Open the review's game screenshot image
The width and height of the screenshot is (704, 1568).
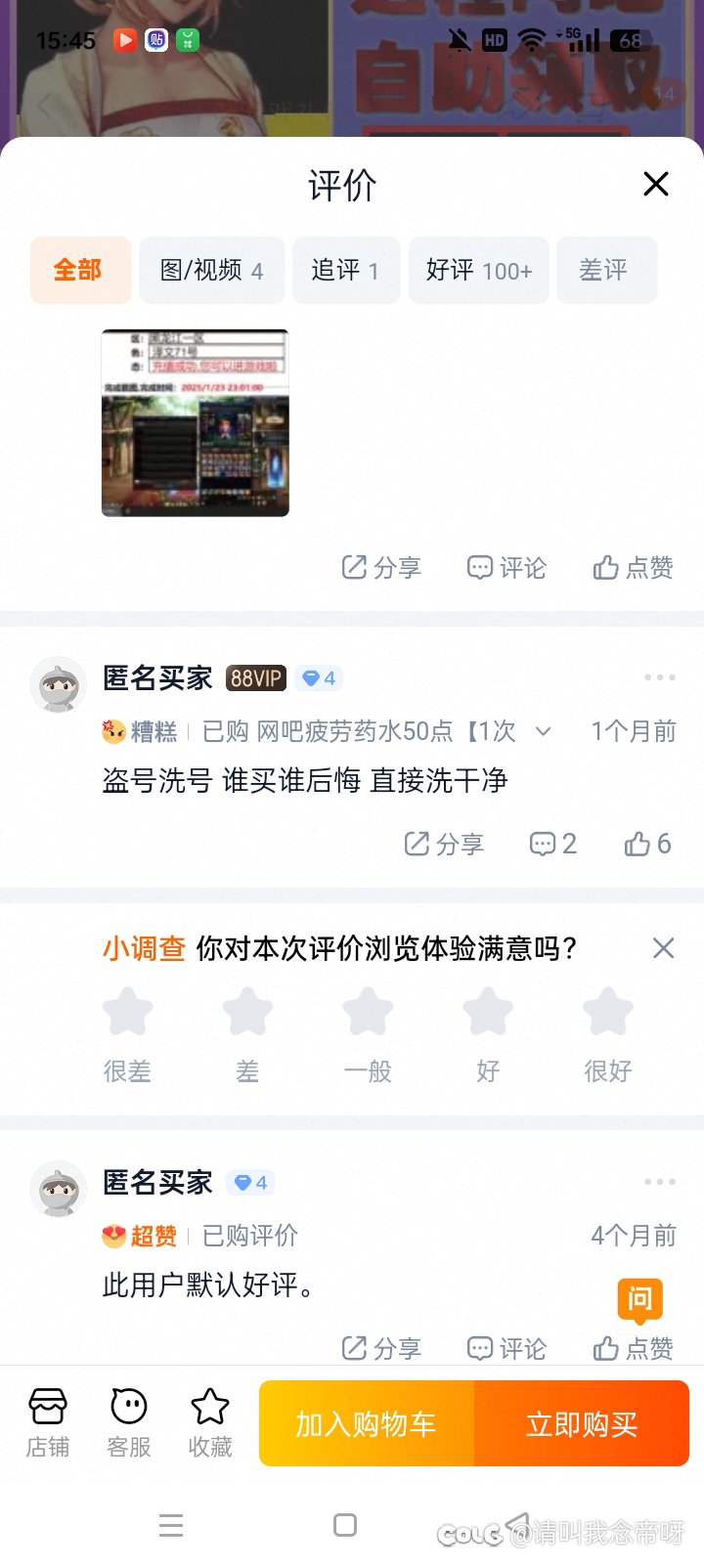pos(196,422)
